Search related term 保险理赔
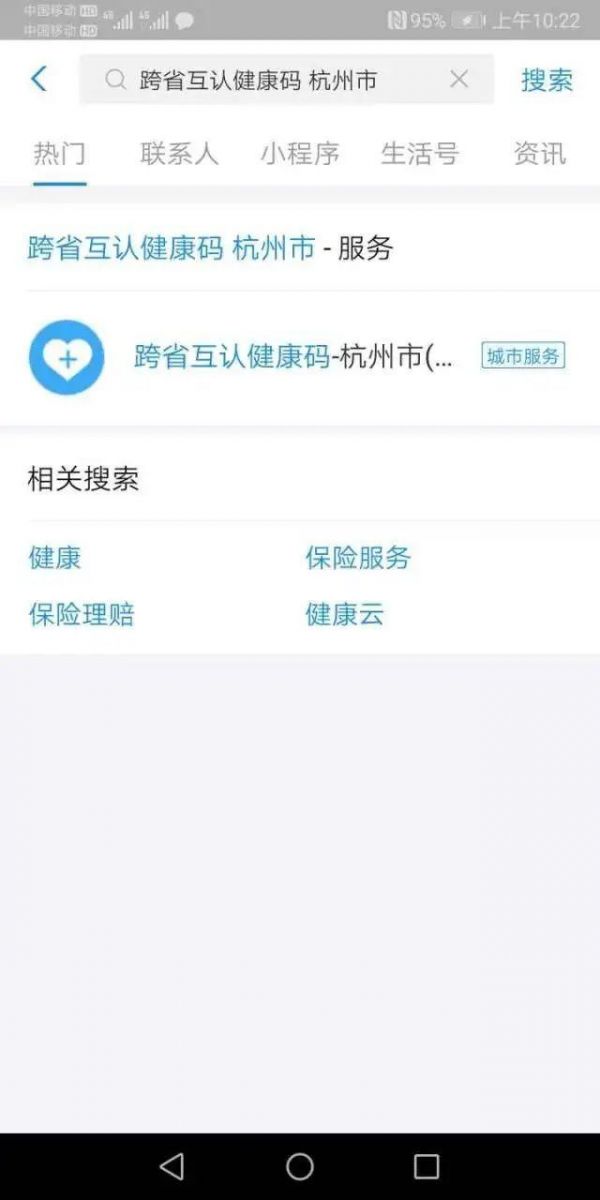The height and width of the screenshot is (1200, 600). pyautogui.click(x=82, y=614)
